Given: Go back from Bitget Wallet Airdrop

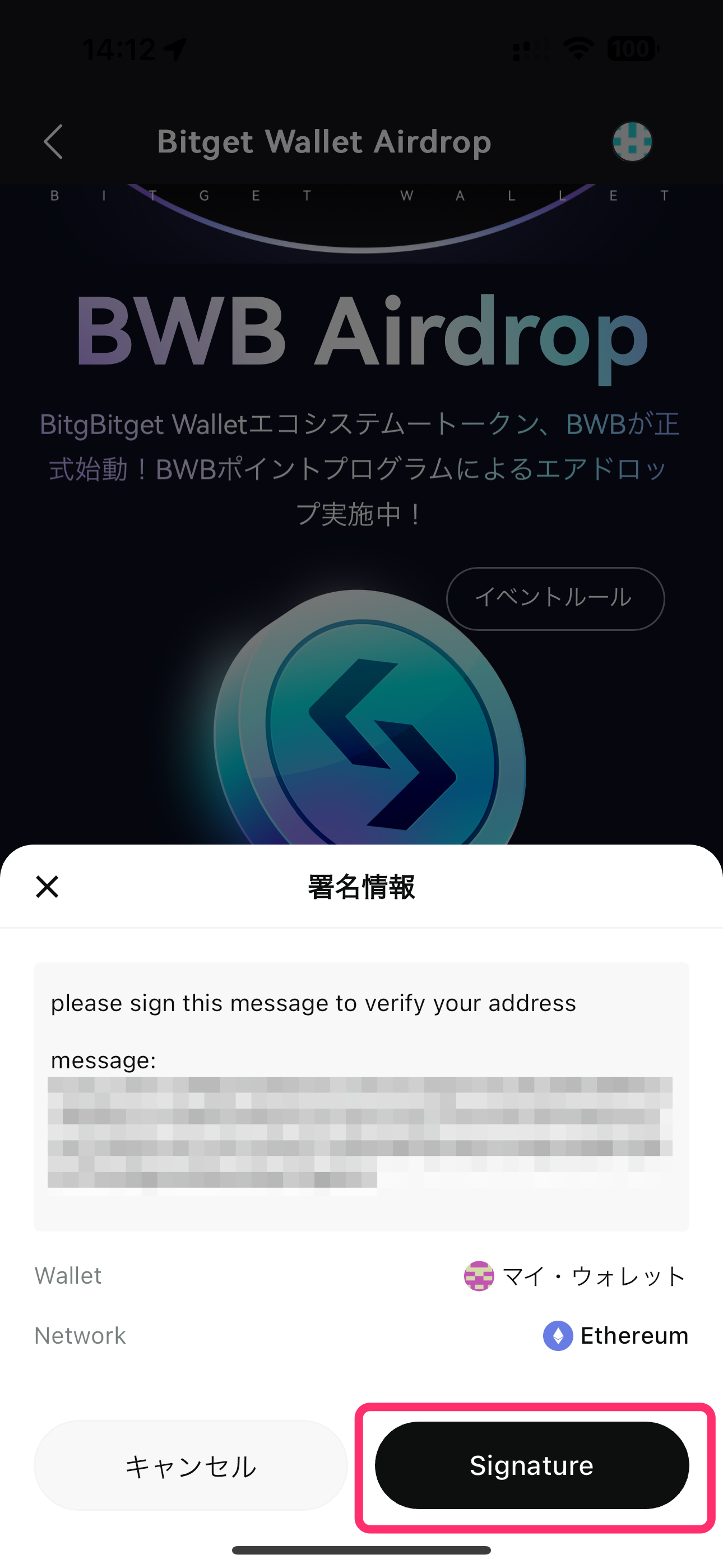Looking at the screenshot, I should coord(54,142).
